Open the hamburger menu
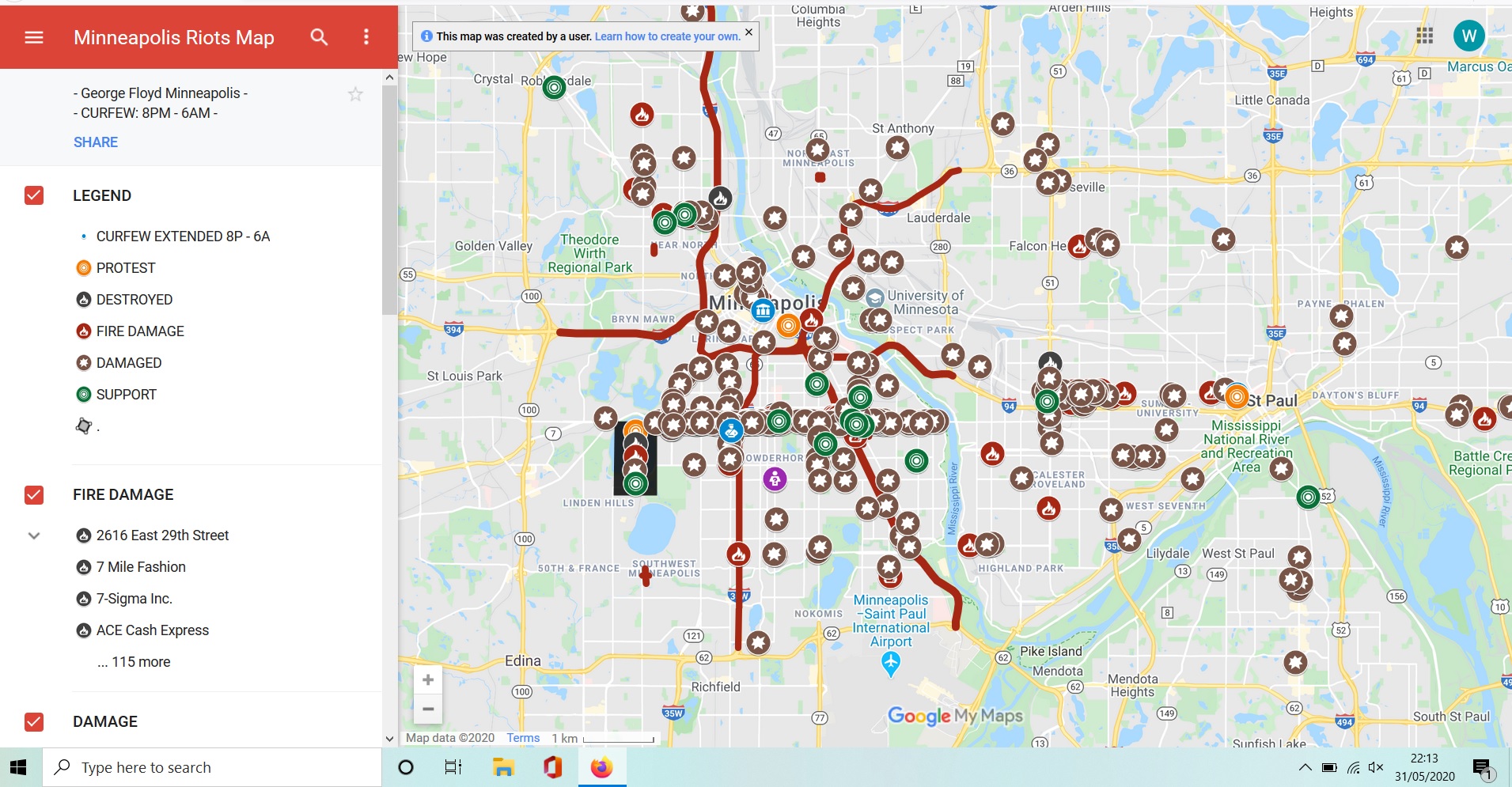The height and width of the screenshot is (787, 1512). tap(34, 37)
